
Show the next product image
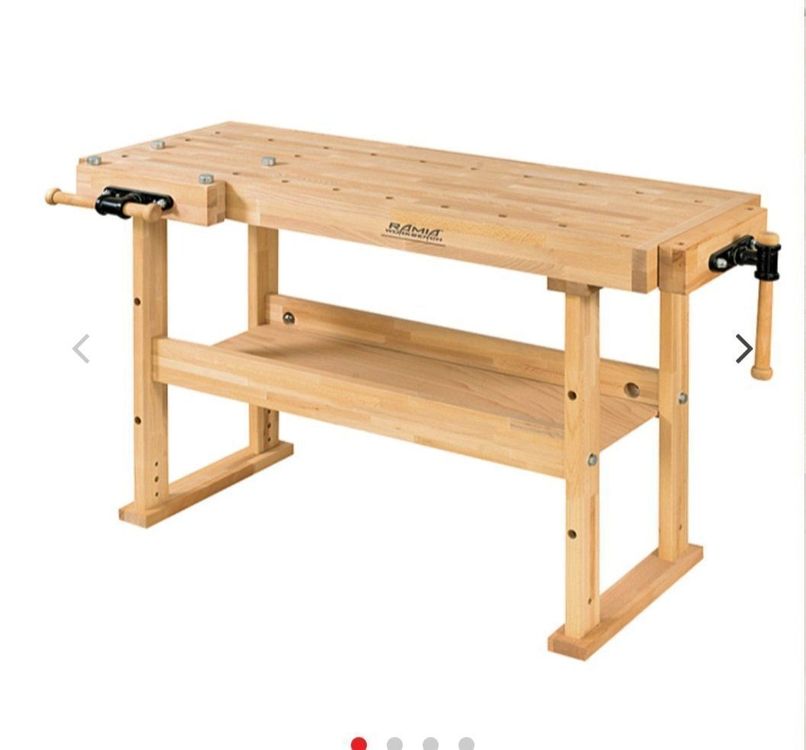743,349
